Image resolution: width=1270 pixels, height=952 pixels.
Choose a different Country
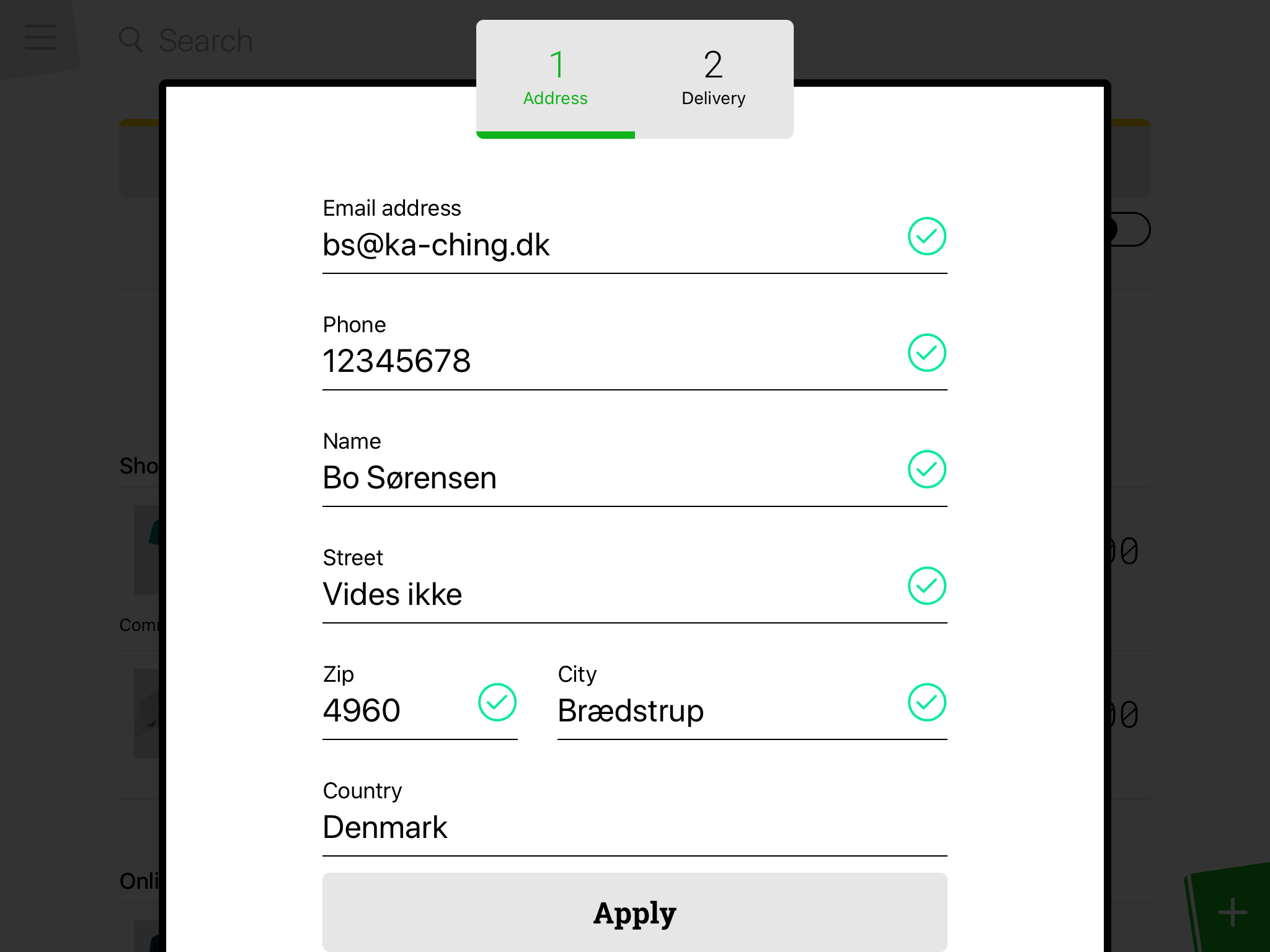point(634,827)
